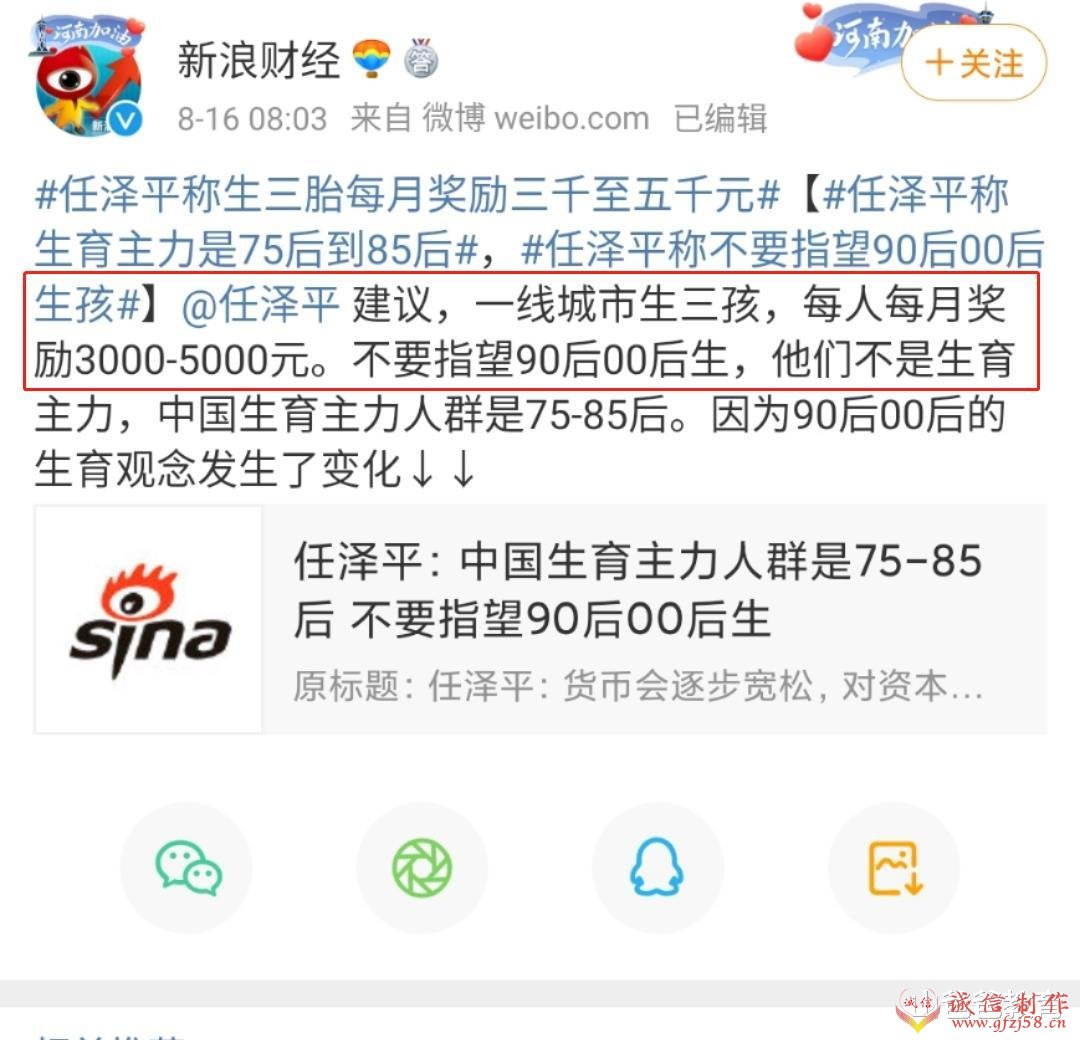Follow 新浪财经 with the 关注 button
The width and height of the screenshot is (1080, 1040).
pos(973,63)
